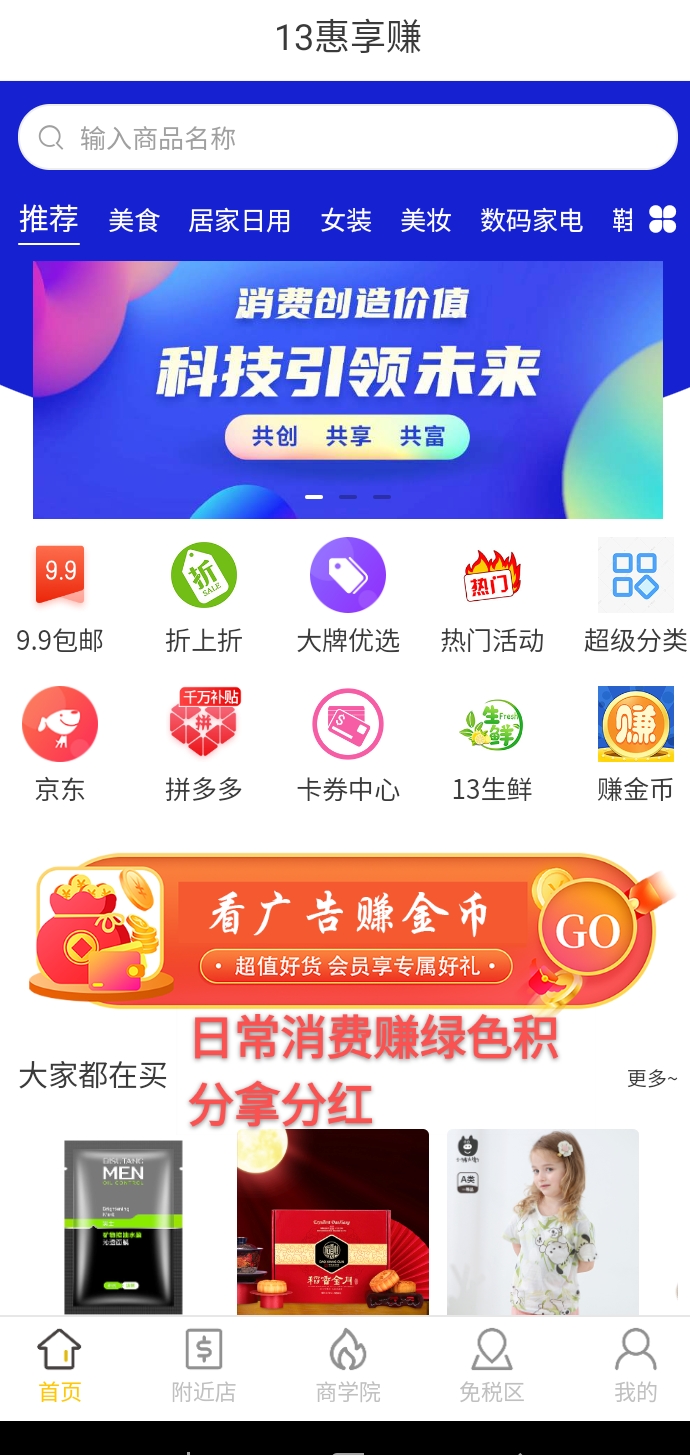Go to the 我的 profile tab

coord(635,1365)
